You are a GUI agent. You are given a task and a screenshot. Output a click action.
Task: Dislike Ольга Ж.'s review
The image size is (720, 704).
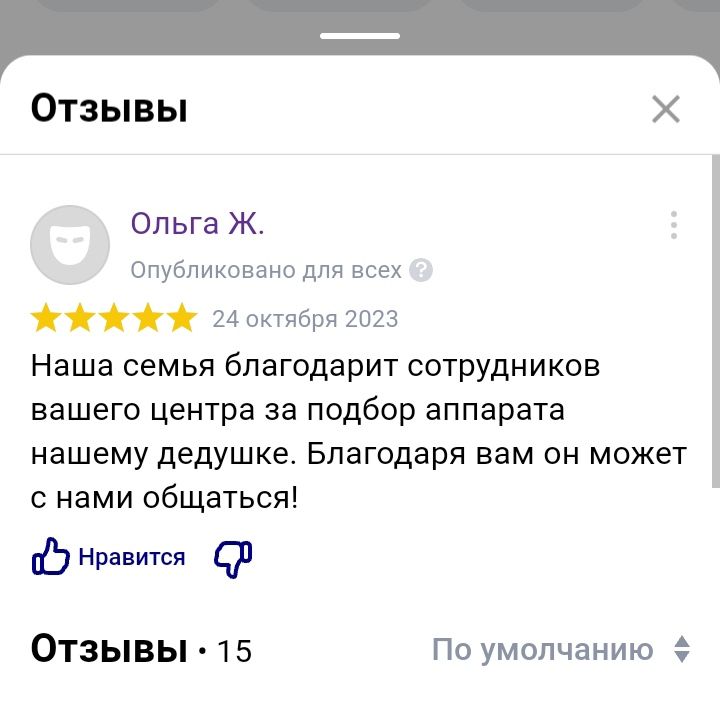(233, 559)
